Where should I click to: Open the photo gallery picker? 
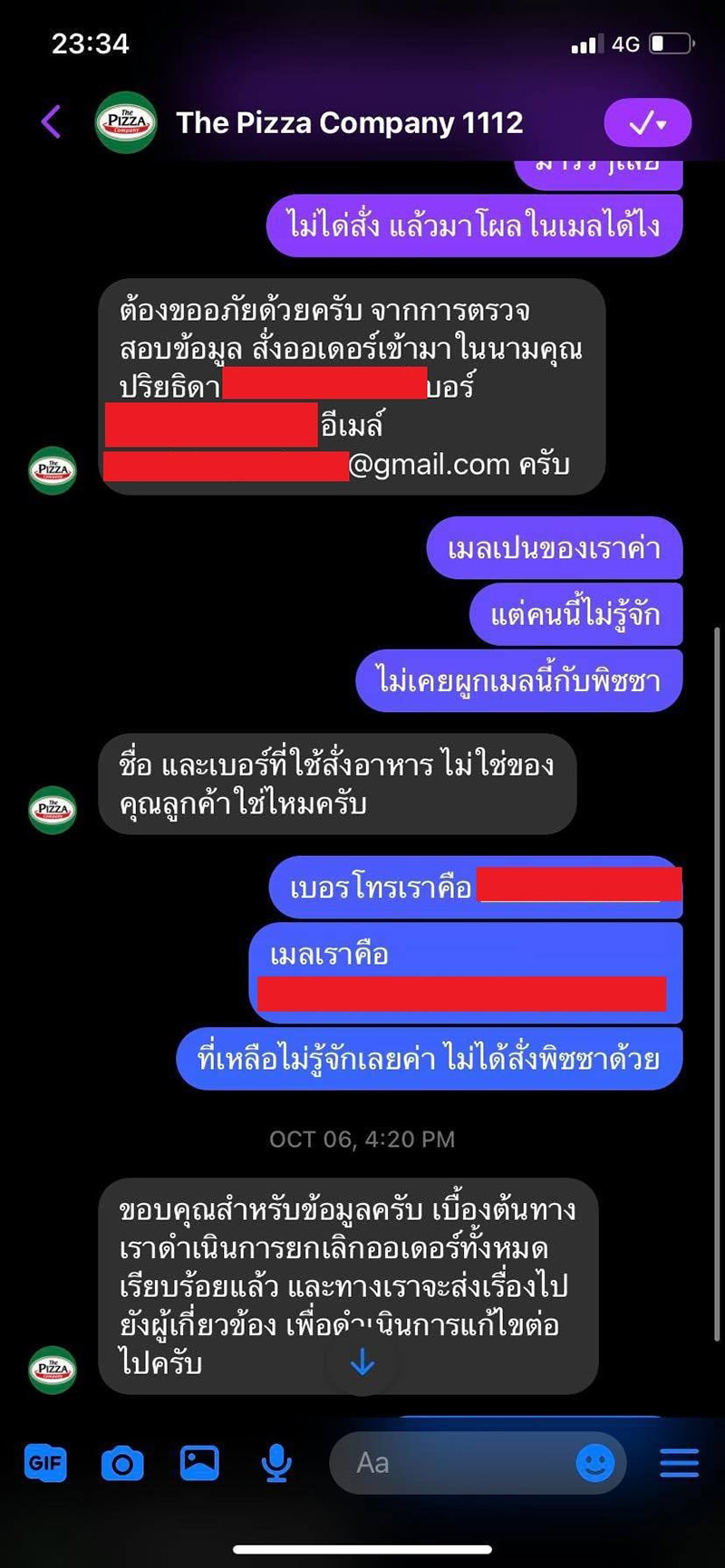(199, 1462)
